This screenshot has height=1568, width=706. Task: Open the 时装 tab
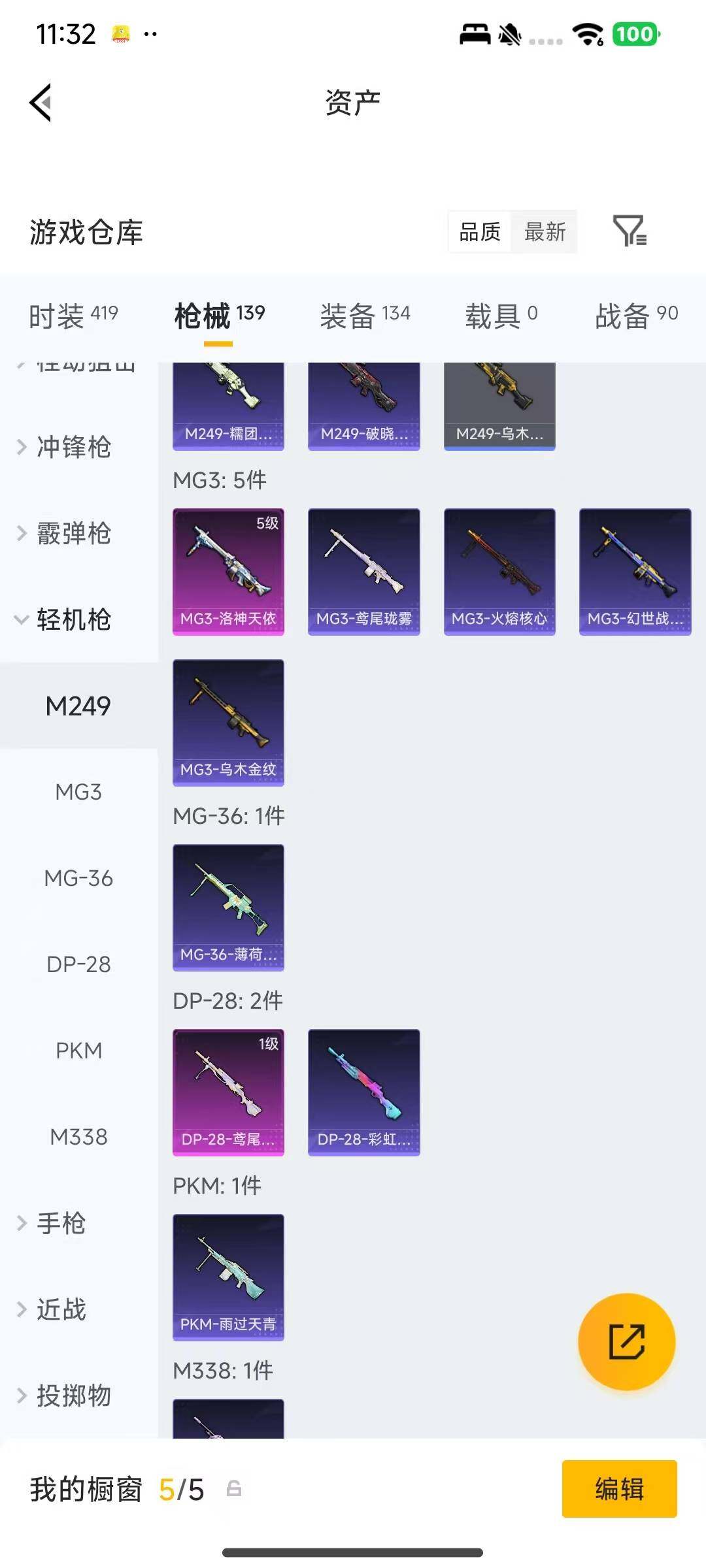pyautogui.click(x=71, y=314)
